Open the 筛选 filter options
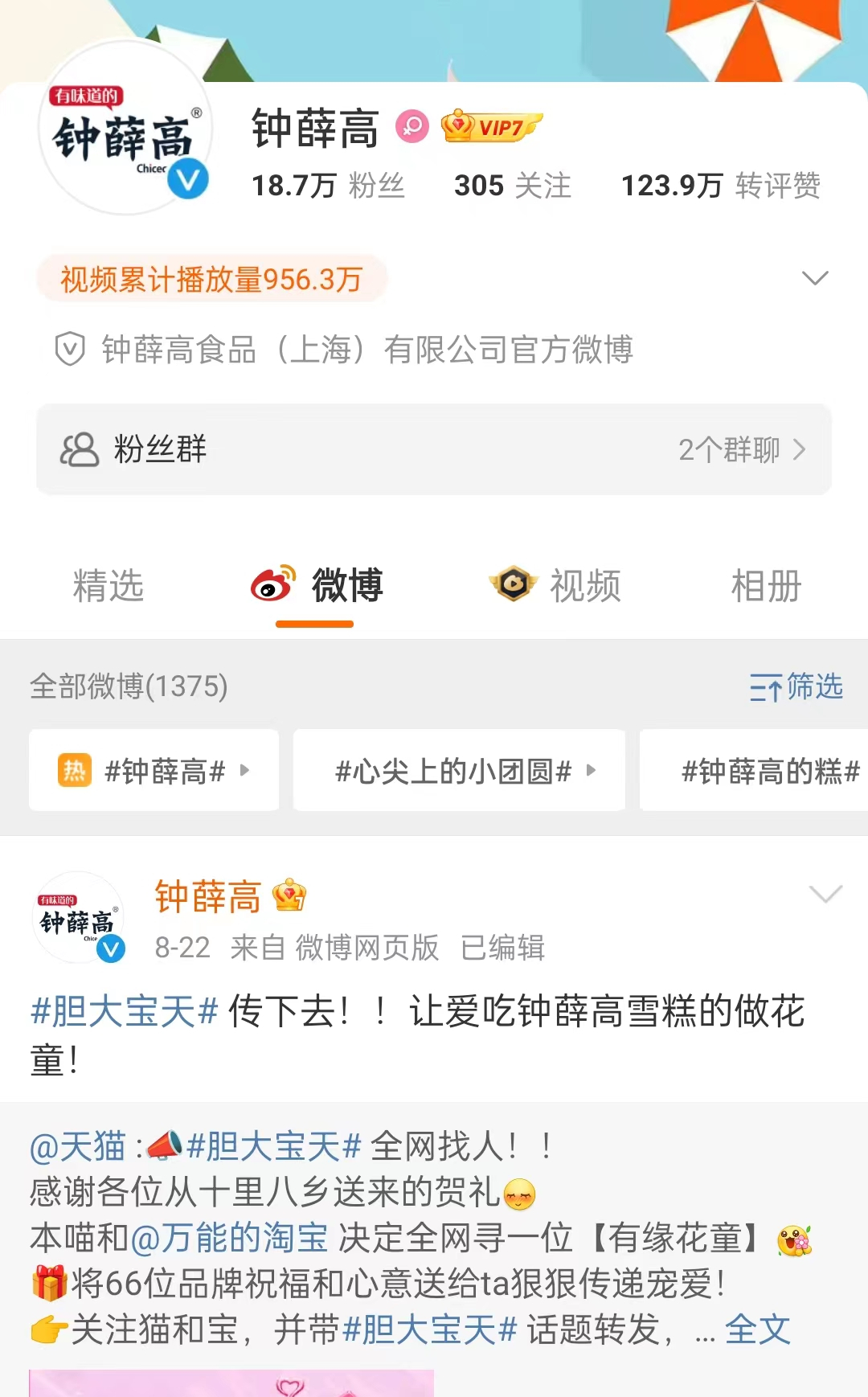Screen dimensions: 868x1397 (796, 687)
